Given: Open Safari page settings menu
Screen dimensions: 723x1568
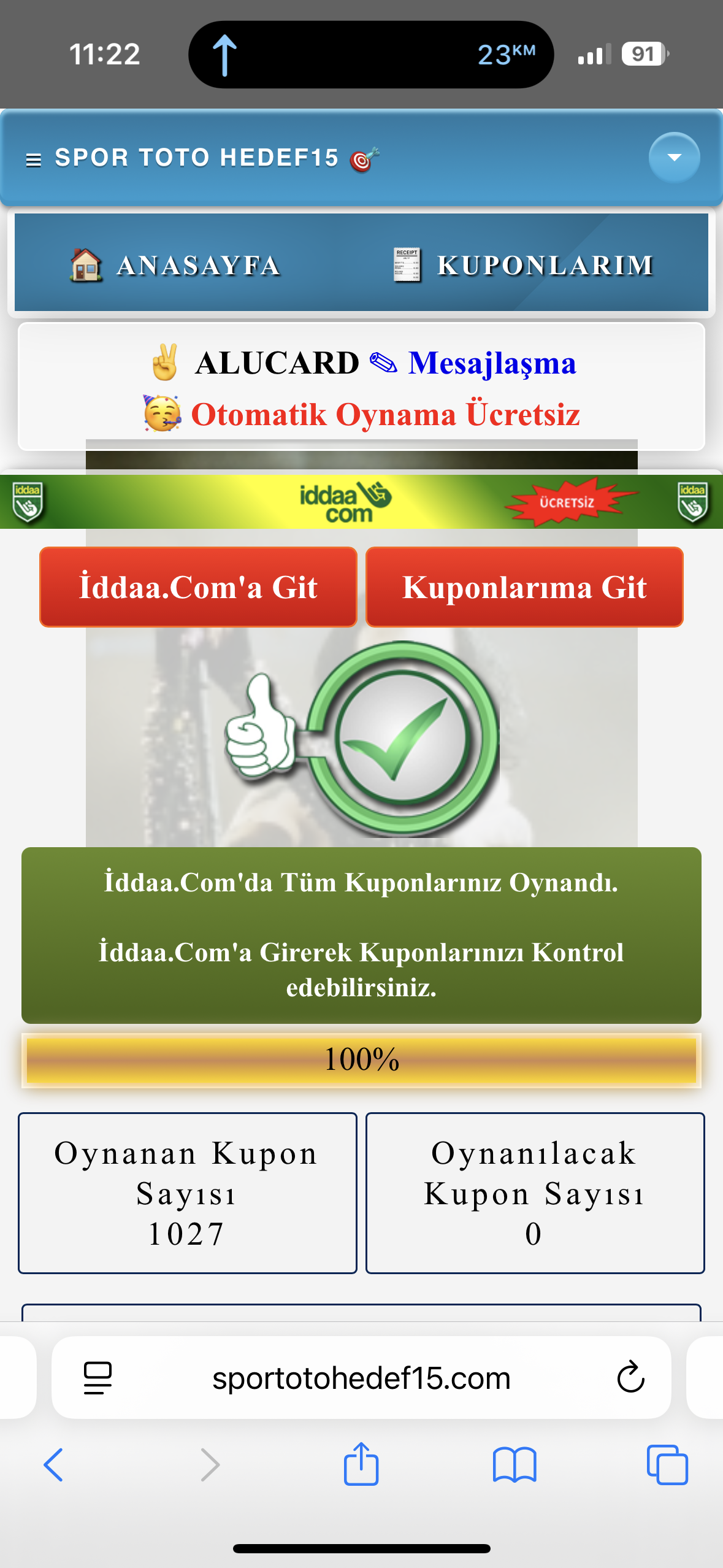Looking at the screenshot, I should (98, 1378).
